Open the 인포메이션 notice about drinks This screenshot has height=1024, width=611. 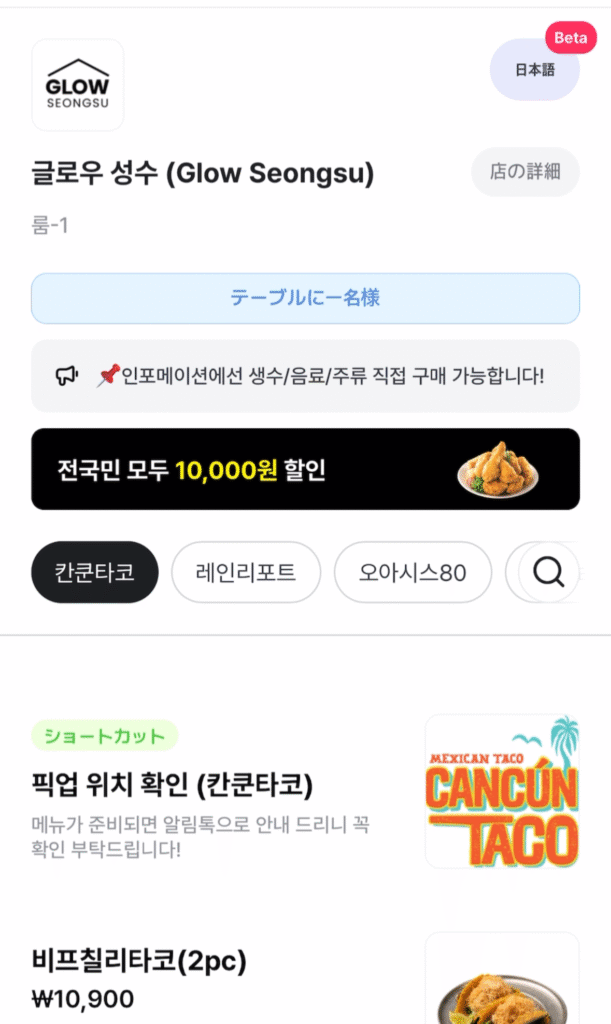click(x=305, y=376)
